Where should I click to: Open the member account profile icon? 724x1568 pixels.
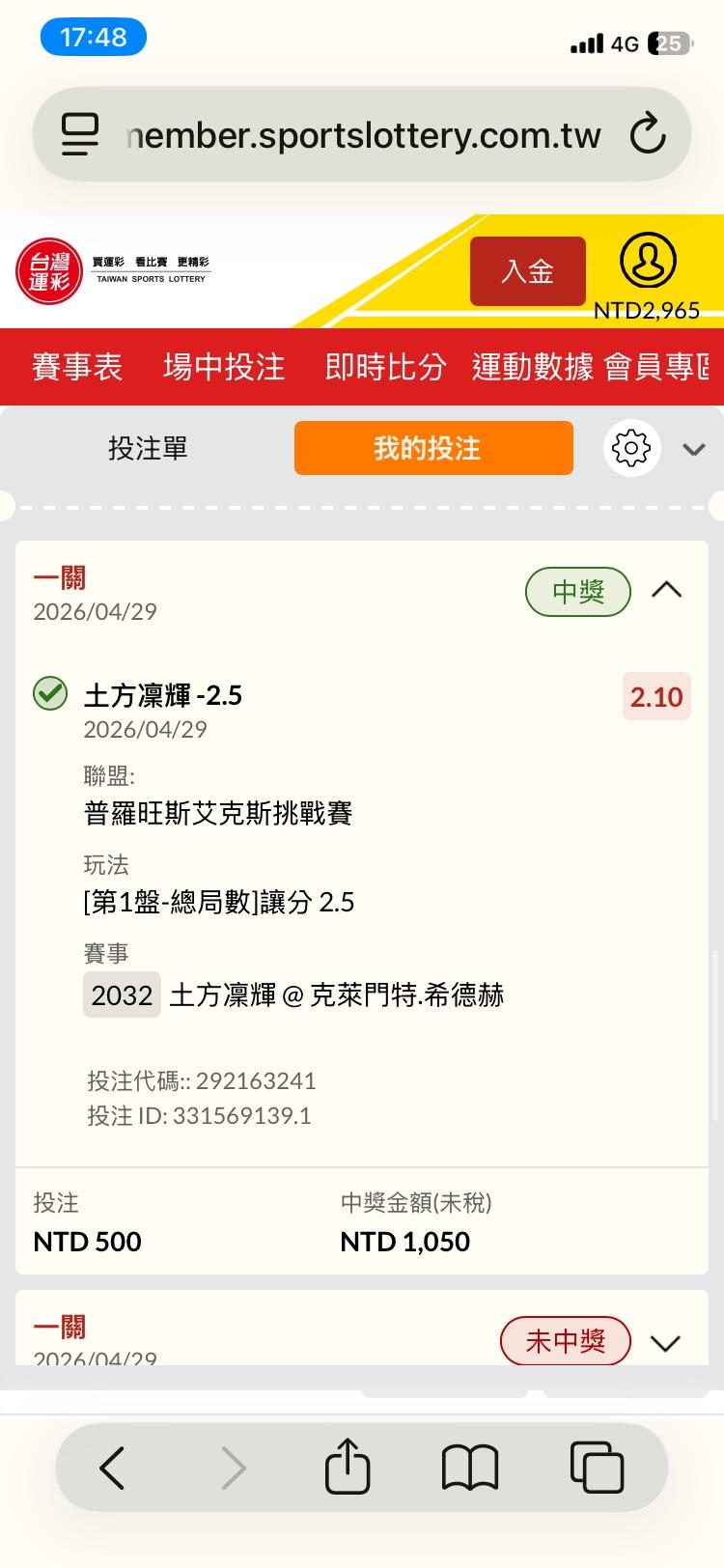coord(647,261)
